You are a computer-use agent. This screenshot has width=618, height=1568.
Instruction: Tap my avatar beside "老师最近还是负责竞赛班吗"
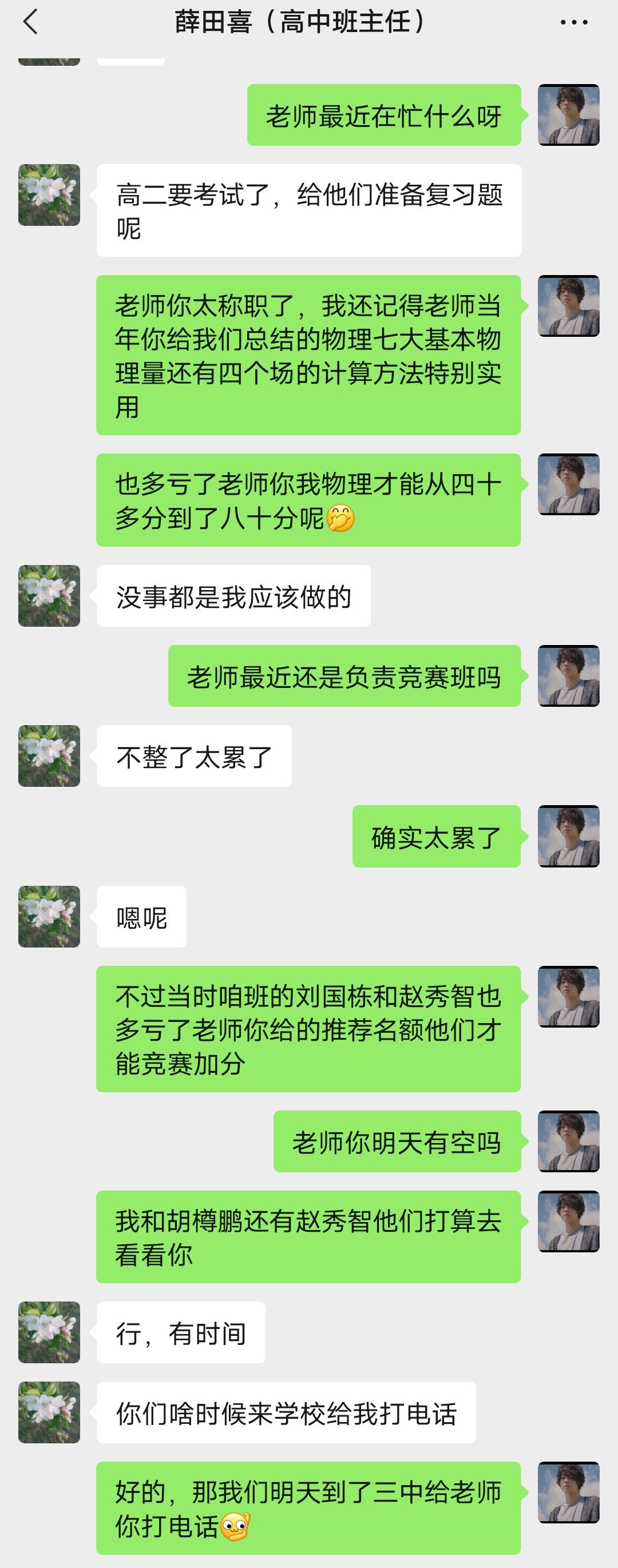point(569,676)
